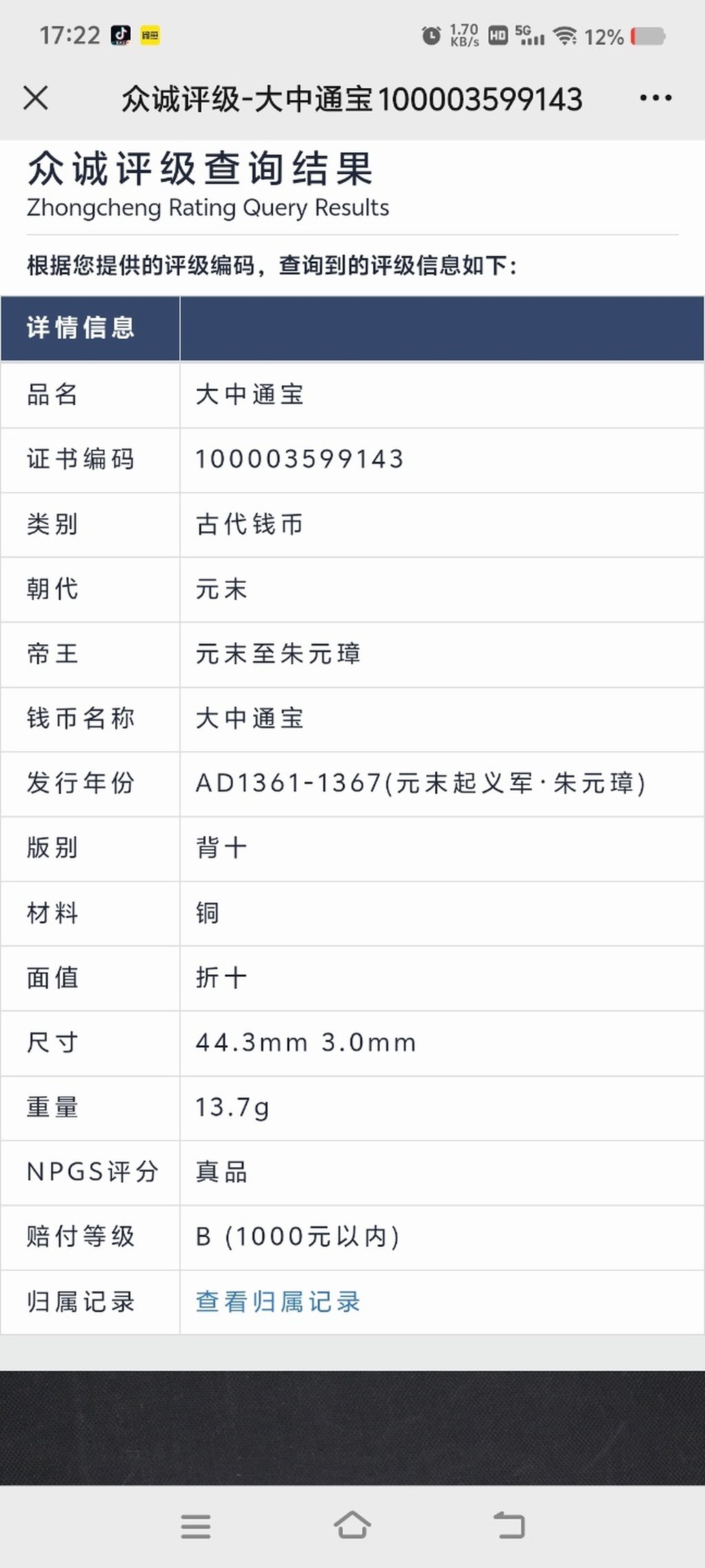Screen dimensions: 705x1568
Task: Tap the system back button
Action: pyautogui.click(x=509, y=1526)
